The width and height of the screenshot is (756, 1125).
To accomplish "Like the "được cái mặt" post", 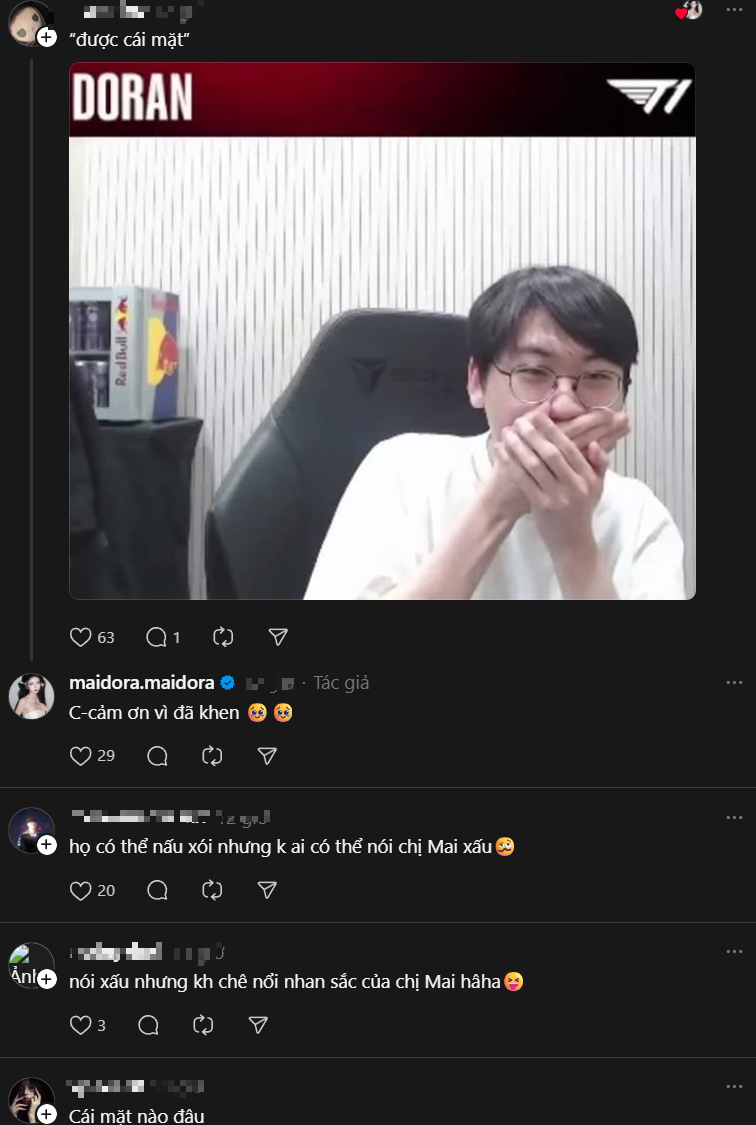I will [x=81, y=637].
